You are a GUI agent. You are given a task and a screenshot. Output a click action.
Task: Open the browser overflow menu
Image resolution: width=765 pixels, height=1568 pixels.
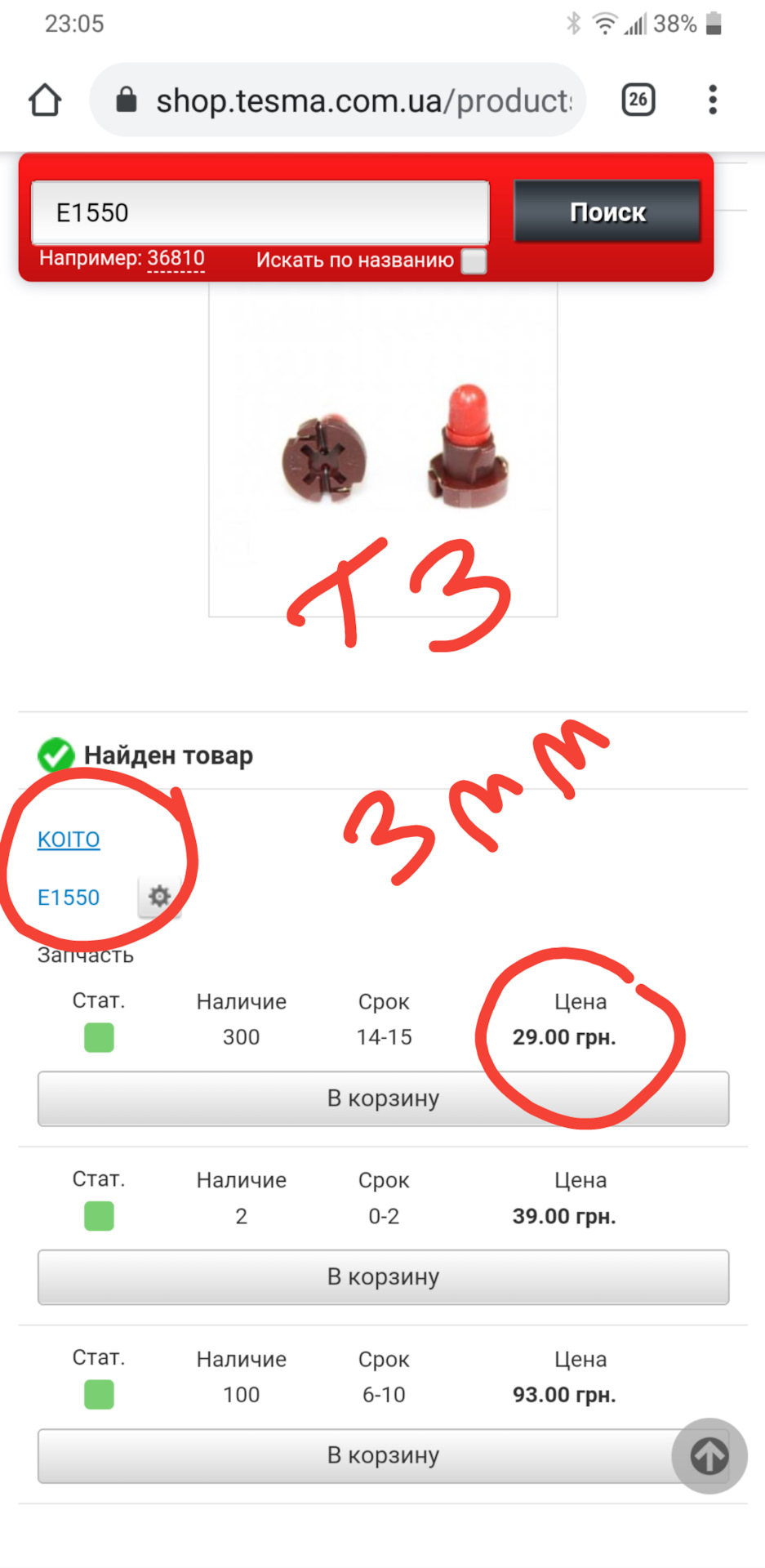[713, 100]
